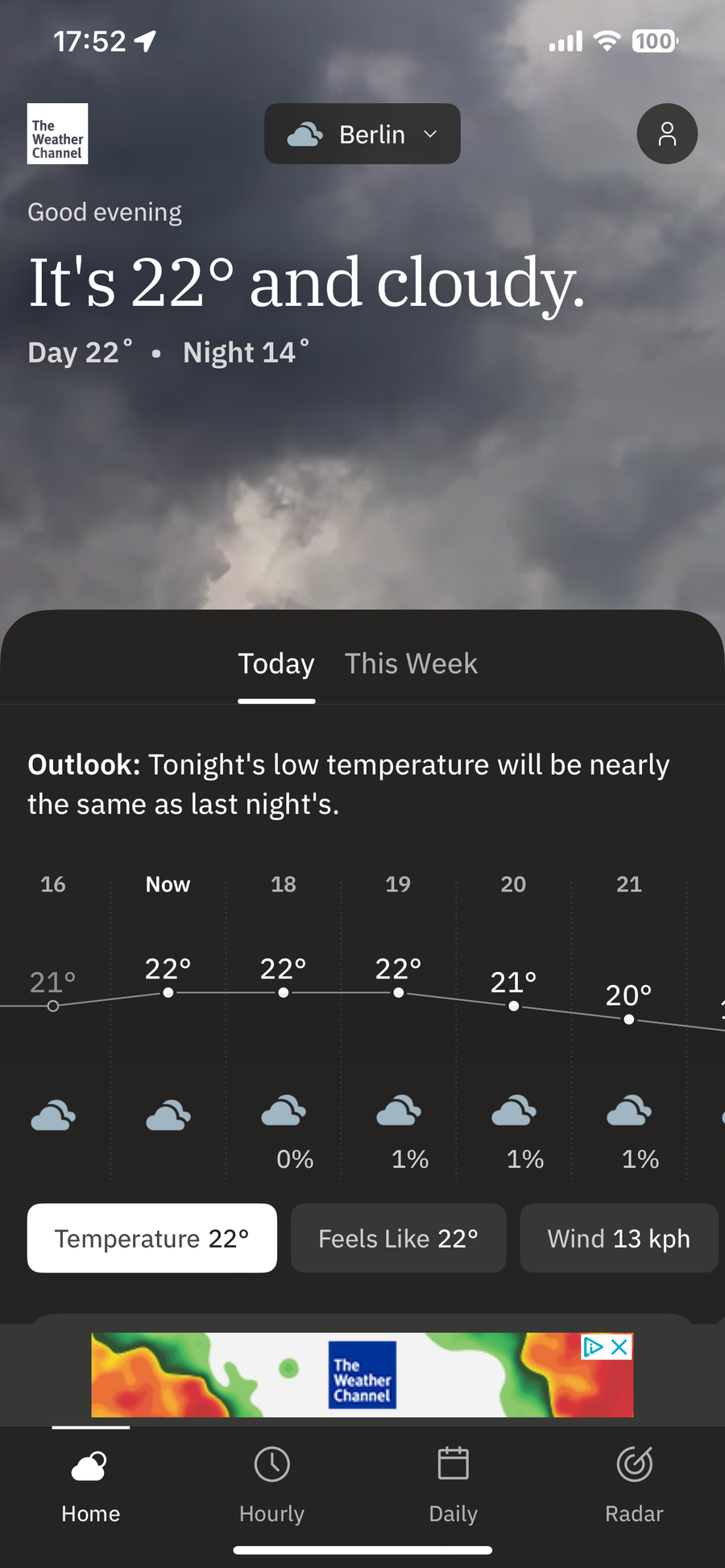Switch chart to Wind 13 kph
The image size is (725, 1568).
(x=619, y=1238)
